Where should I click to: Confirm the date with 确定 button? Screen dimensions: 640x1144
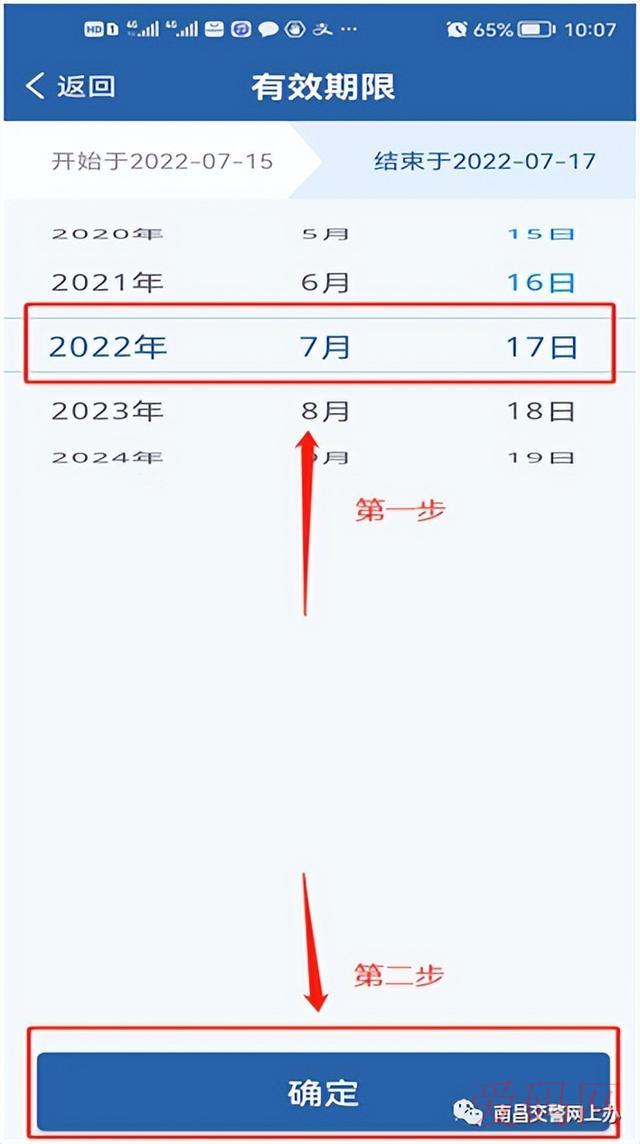[322, 1092]
